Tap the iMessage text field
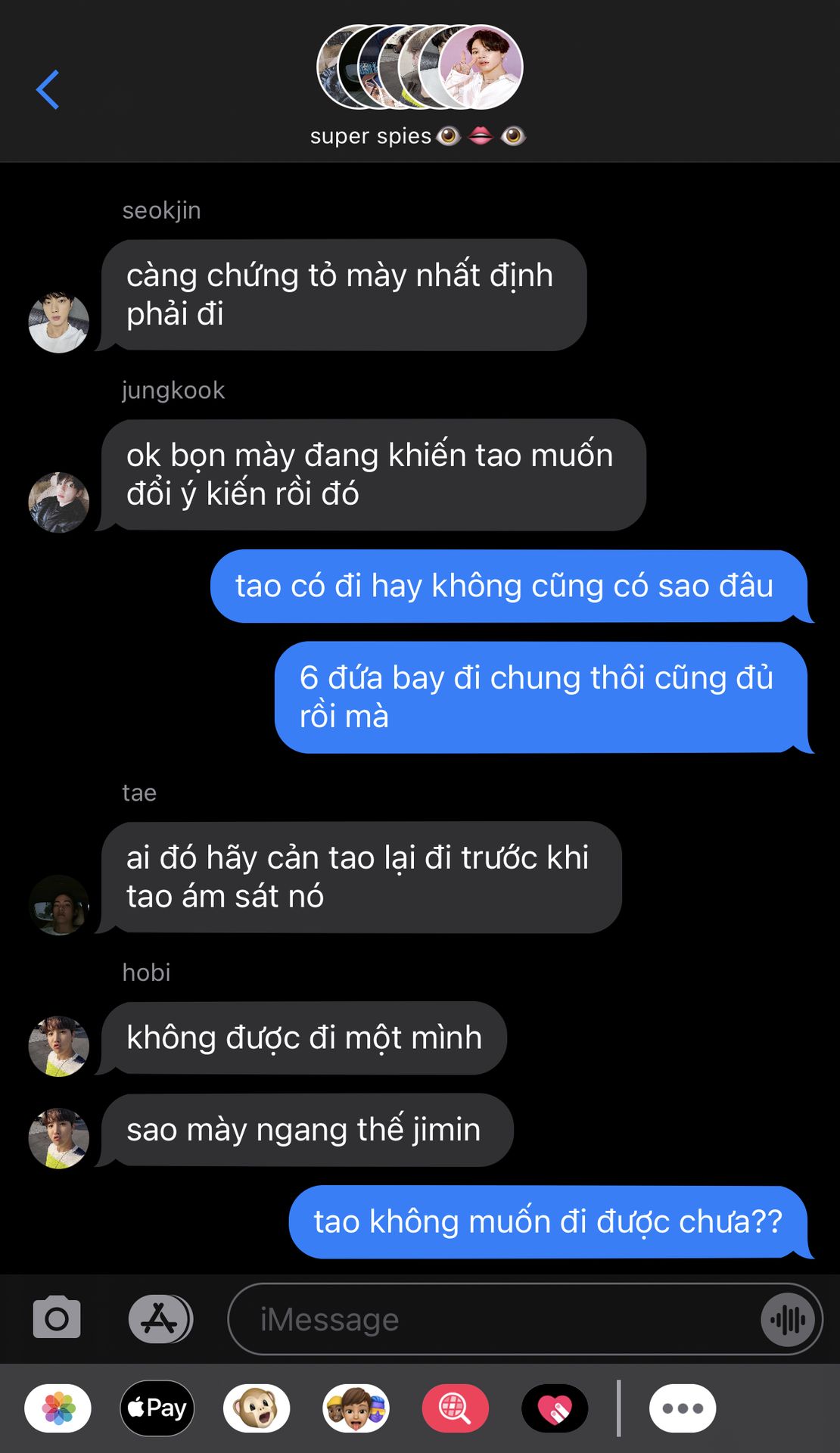840x1453 pixels. pyautogui.click(x=492, y=1319)
